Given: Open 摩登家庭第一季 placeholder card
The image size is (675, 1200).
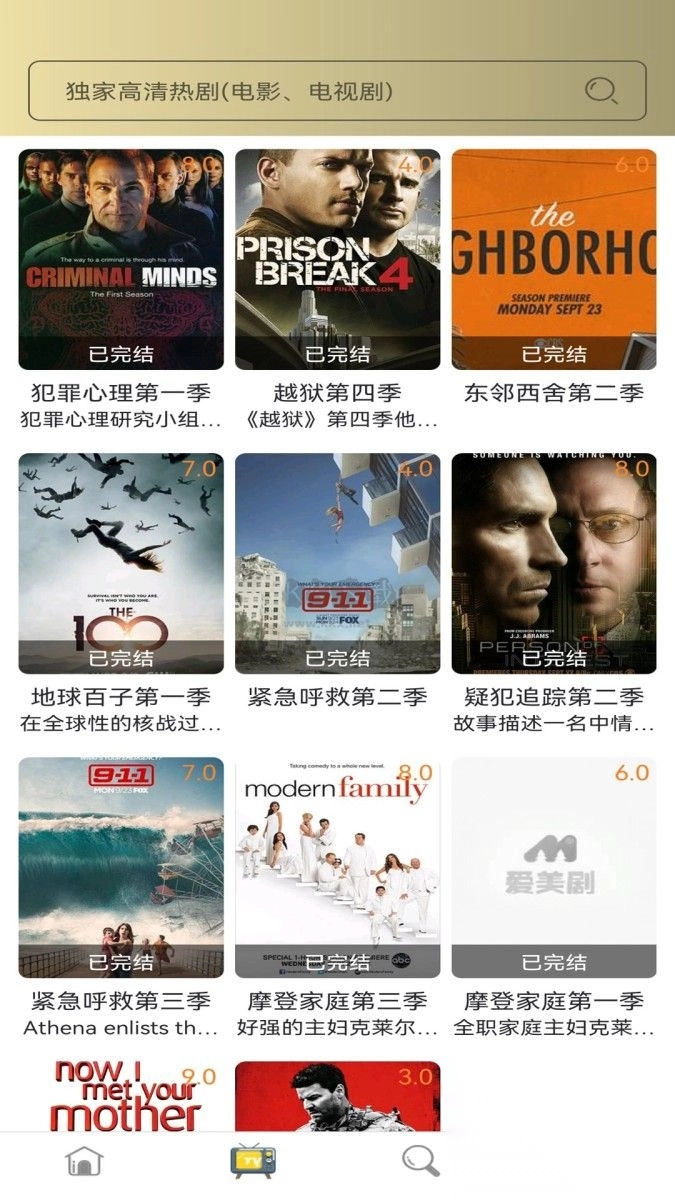Looking at the screenshot, I should 554,868.
